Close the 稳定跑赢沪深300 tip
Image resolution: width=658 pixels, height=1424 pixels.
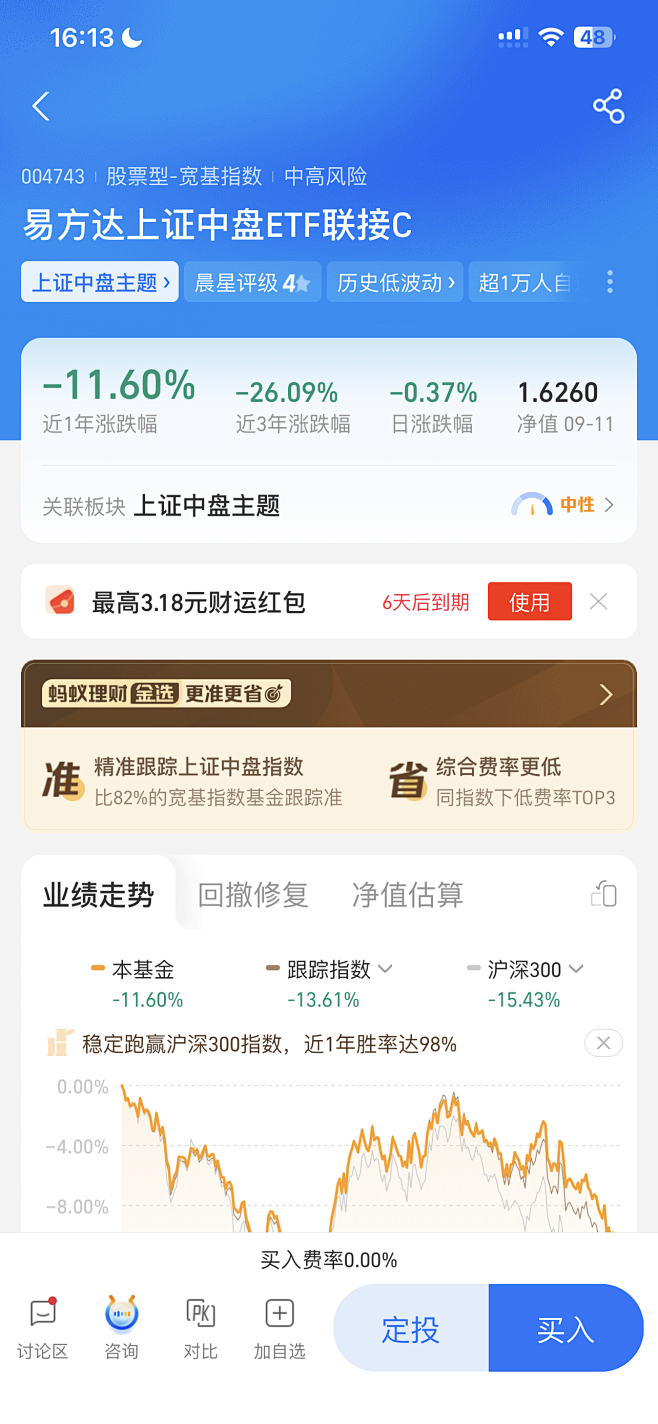point(603,1044)
